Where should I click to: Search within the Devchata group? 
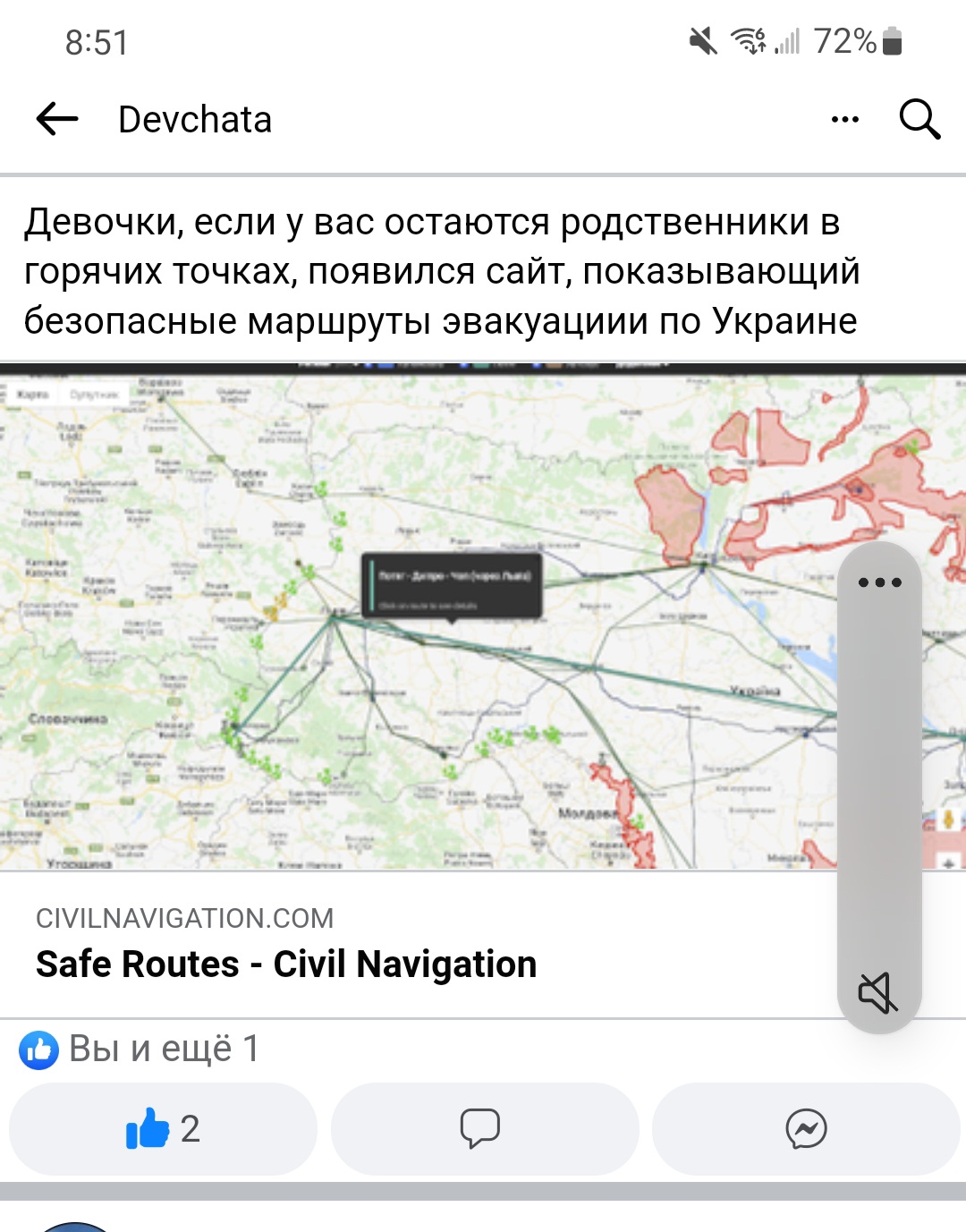tap(919, 119)
